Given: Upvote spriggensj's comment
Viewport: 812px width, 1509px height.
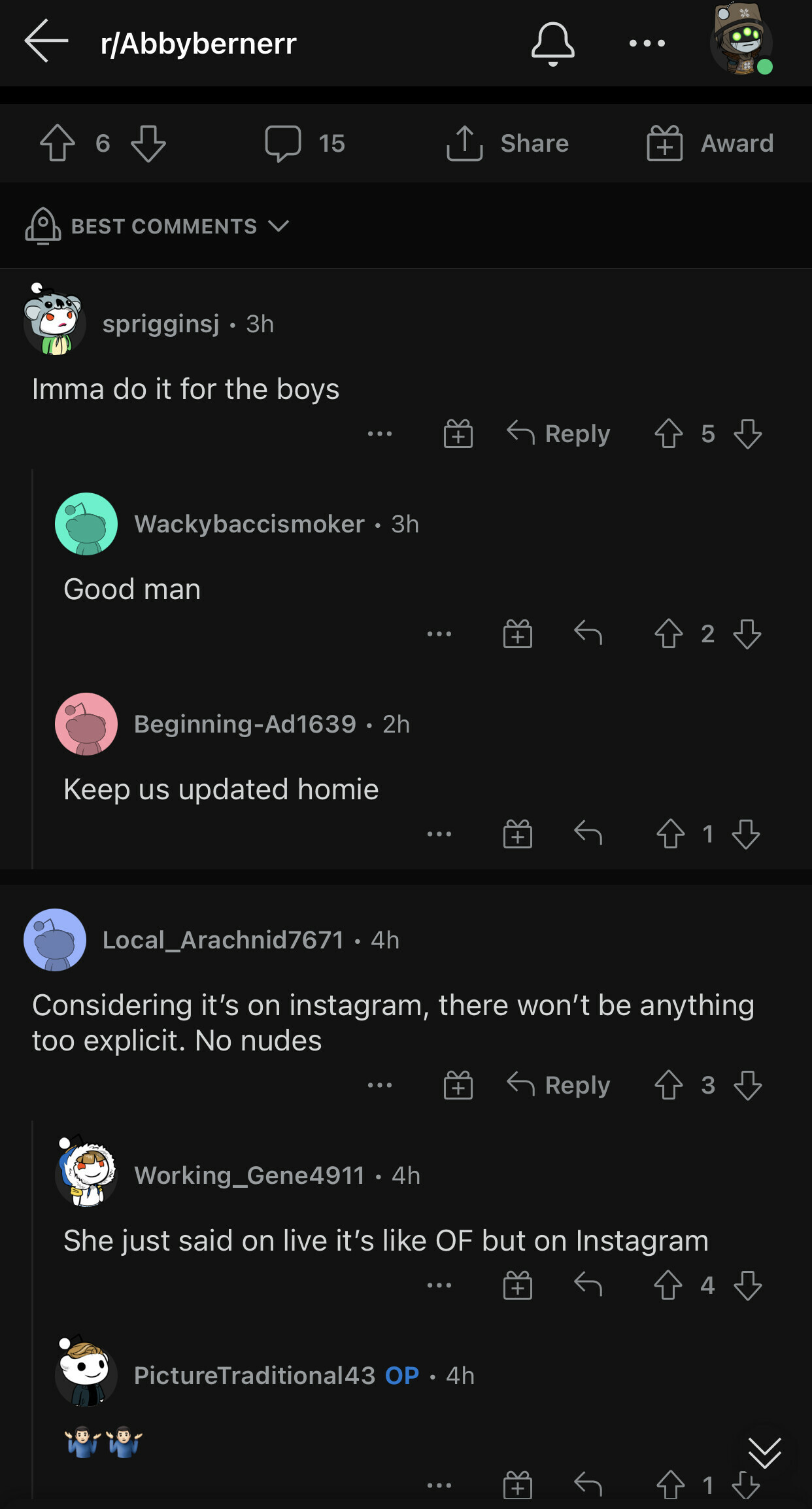Looking at the screenshot, I should click(668, 433).
